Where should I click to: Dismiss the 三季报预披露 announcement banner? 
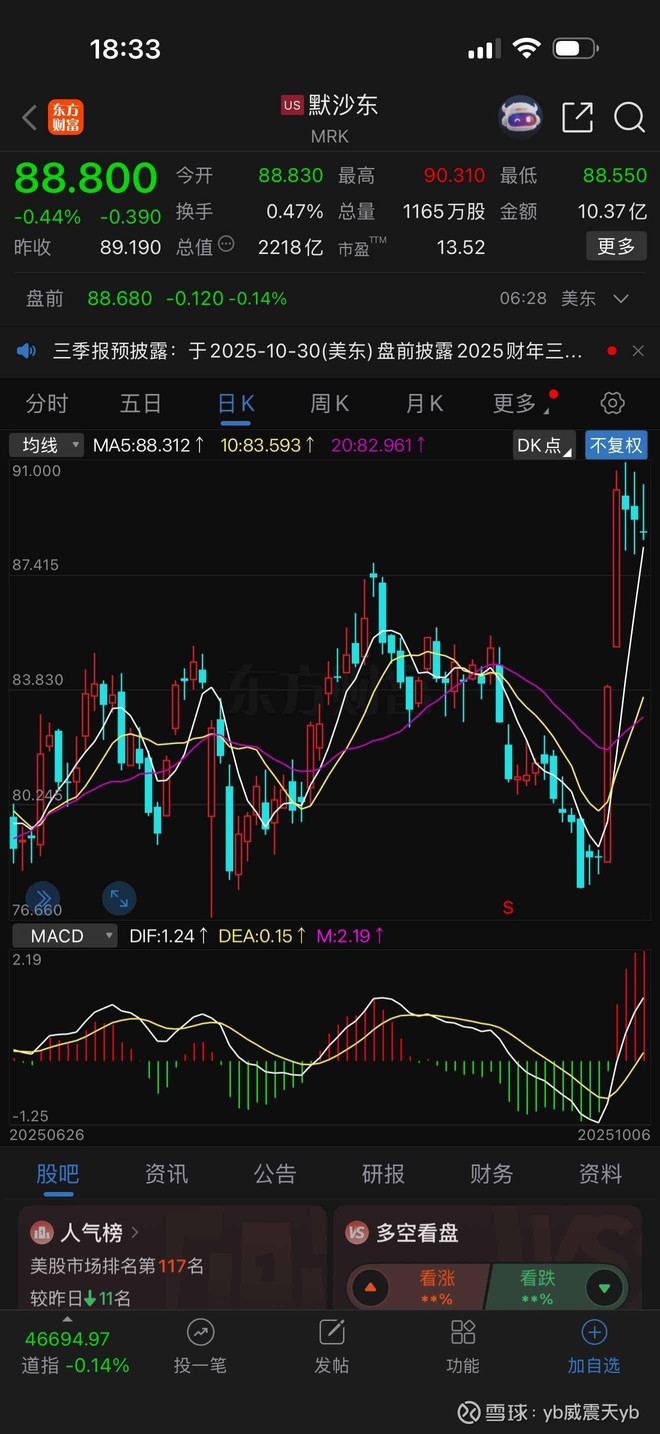(638, 351)
